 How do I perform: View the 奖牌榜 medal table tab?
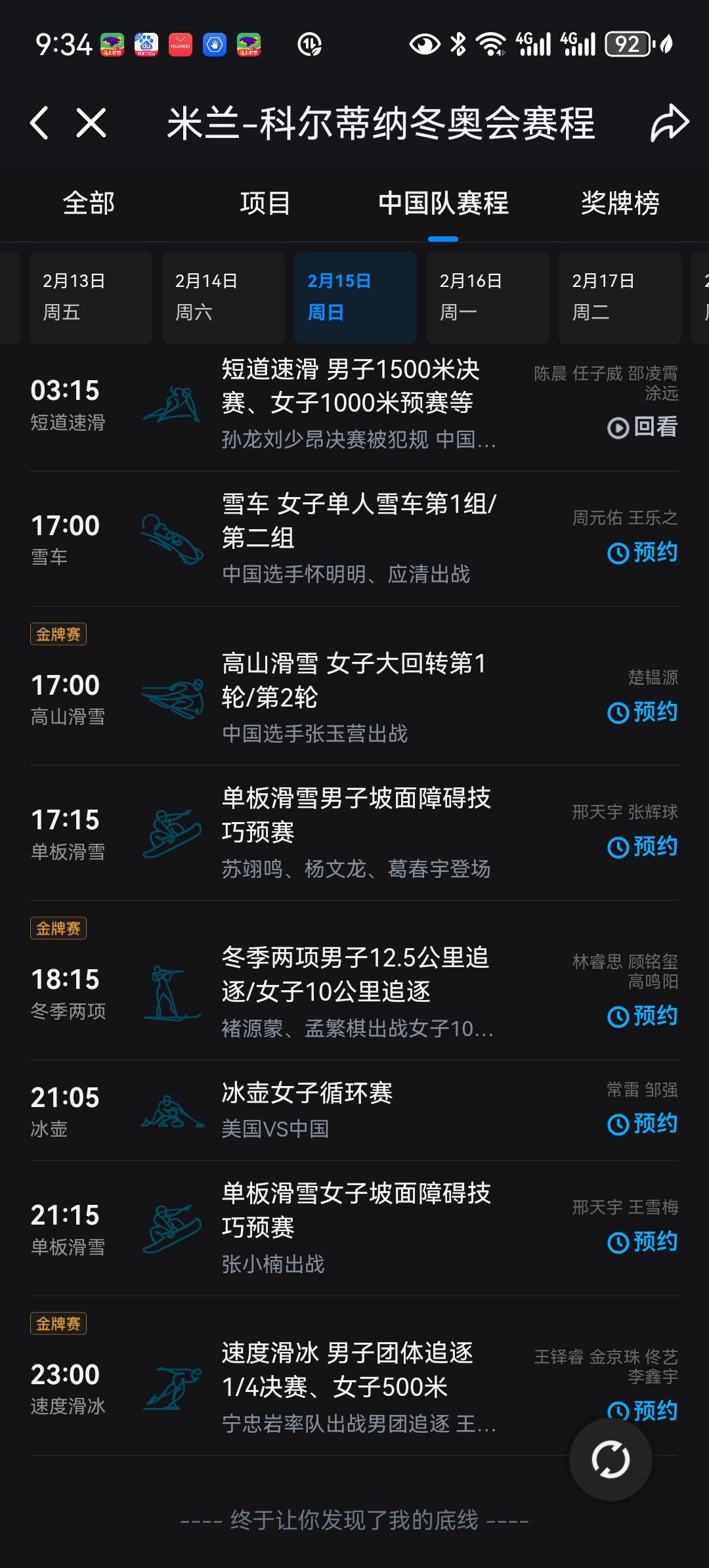coord(620,203)
